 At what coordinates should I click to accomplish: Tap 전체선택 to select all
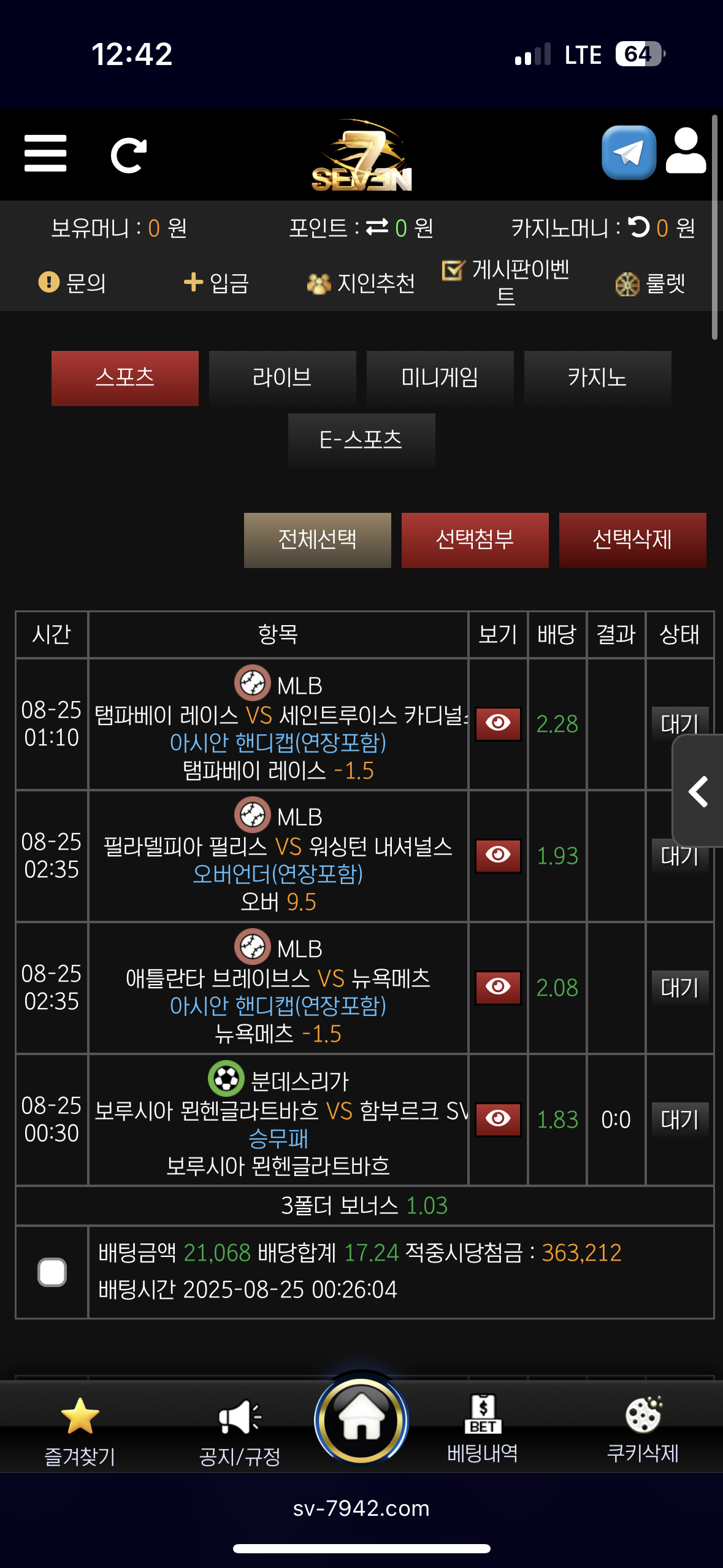pyautogui.click(x=317, y=540)
